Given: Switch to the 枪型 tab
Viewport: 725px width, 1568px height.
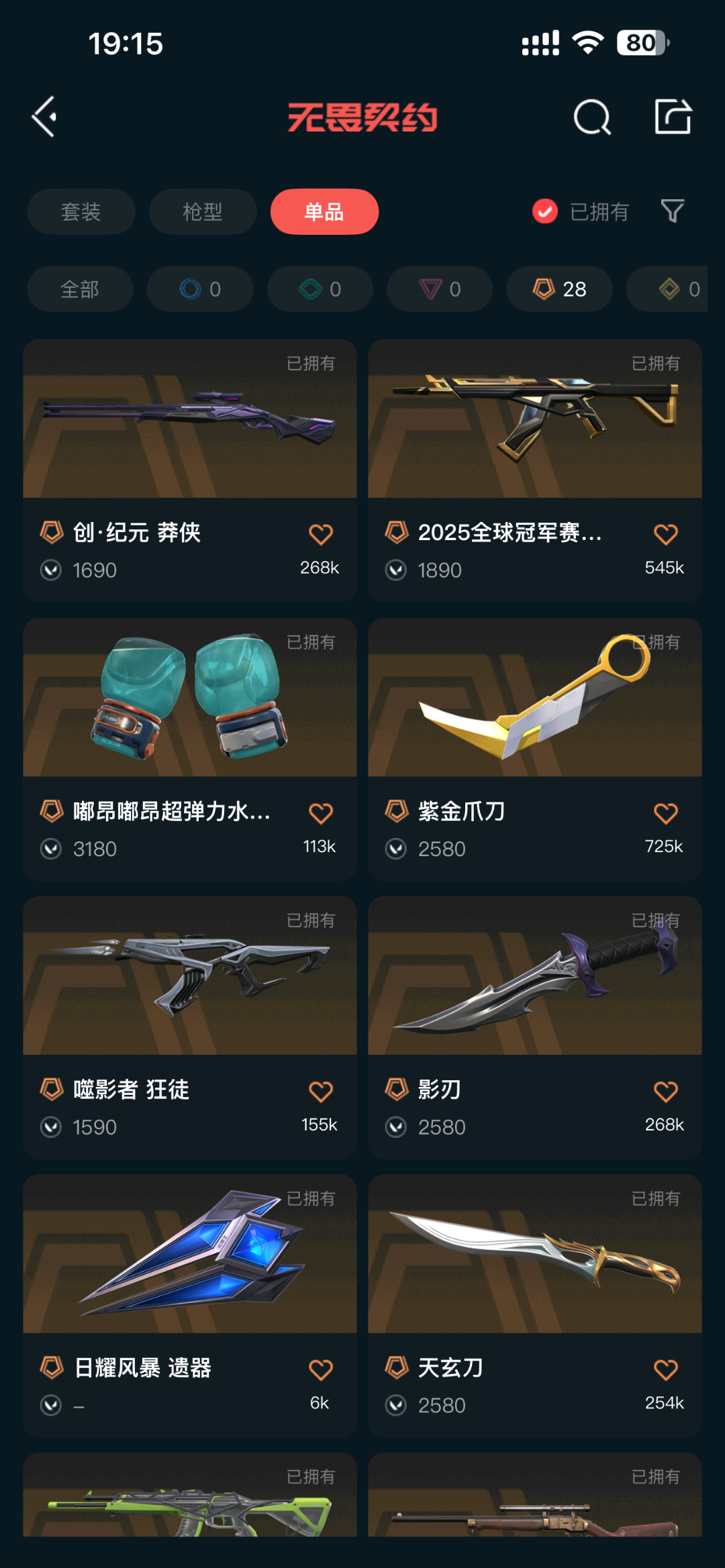Looking at the screenshot, I should 202,212.
